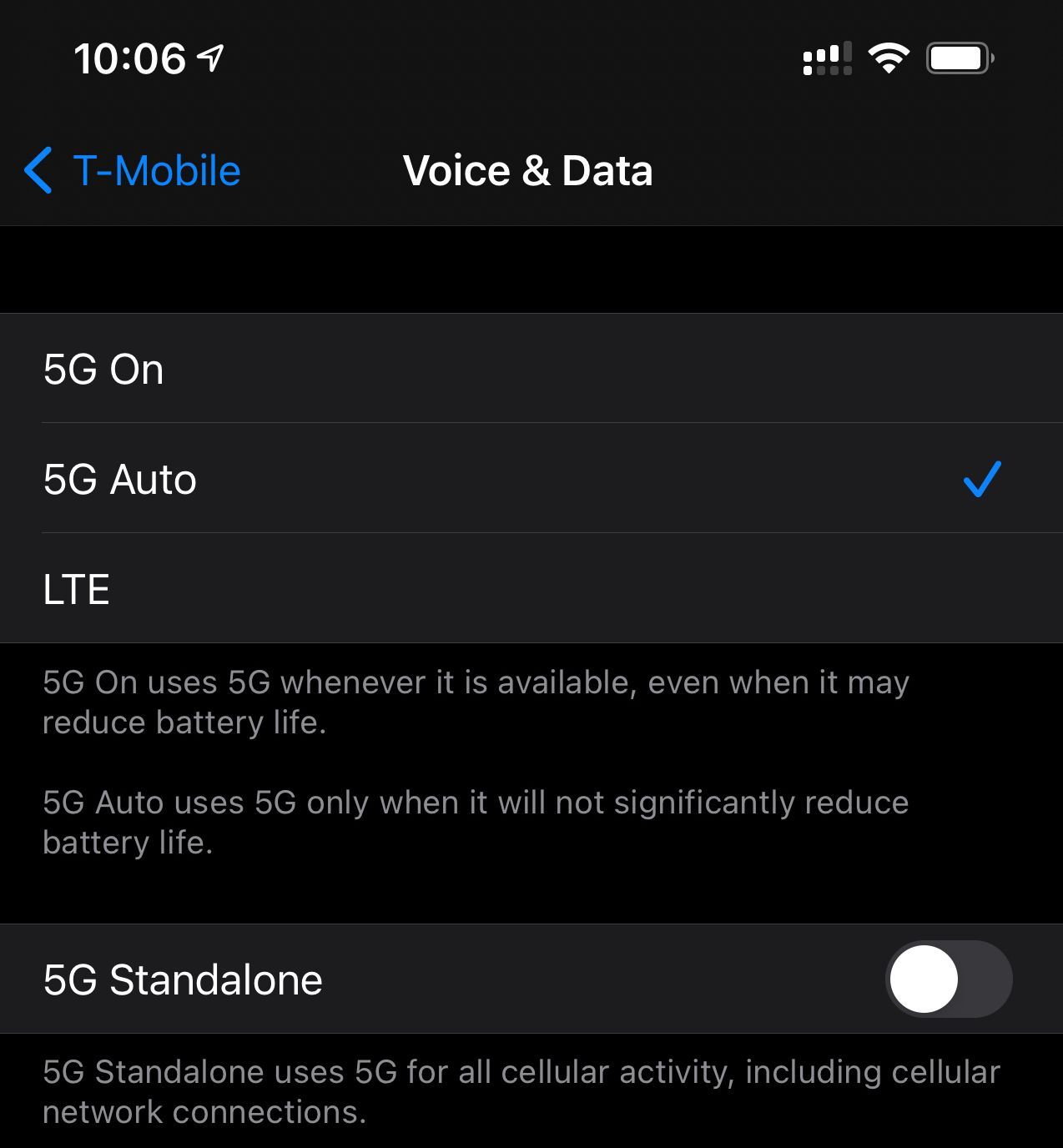Screen dimensions: 1063x1148
Task: Switch to LTE only
Action: (x=531, y=588)
